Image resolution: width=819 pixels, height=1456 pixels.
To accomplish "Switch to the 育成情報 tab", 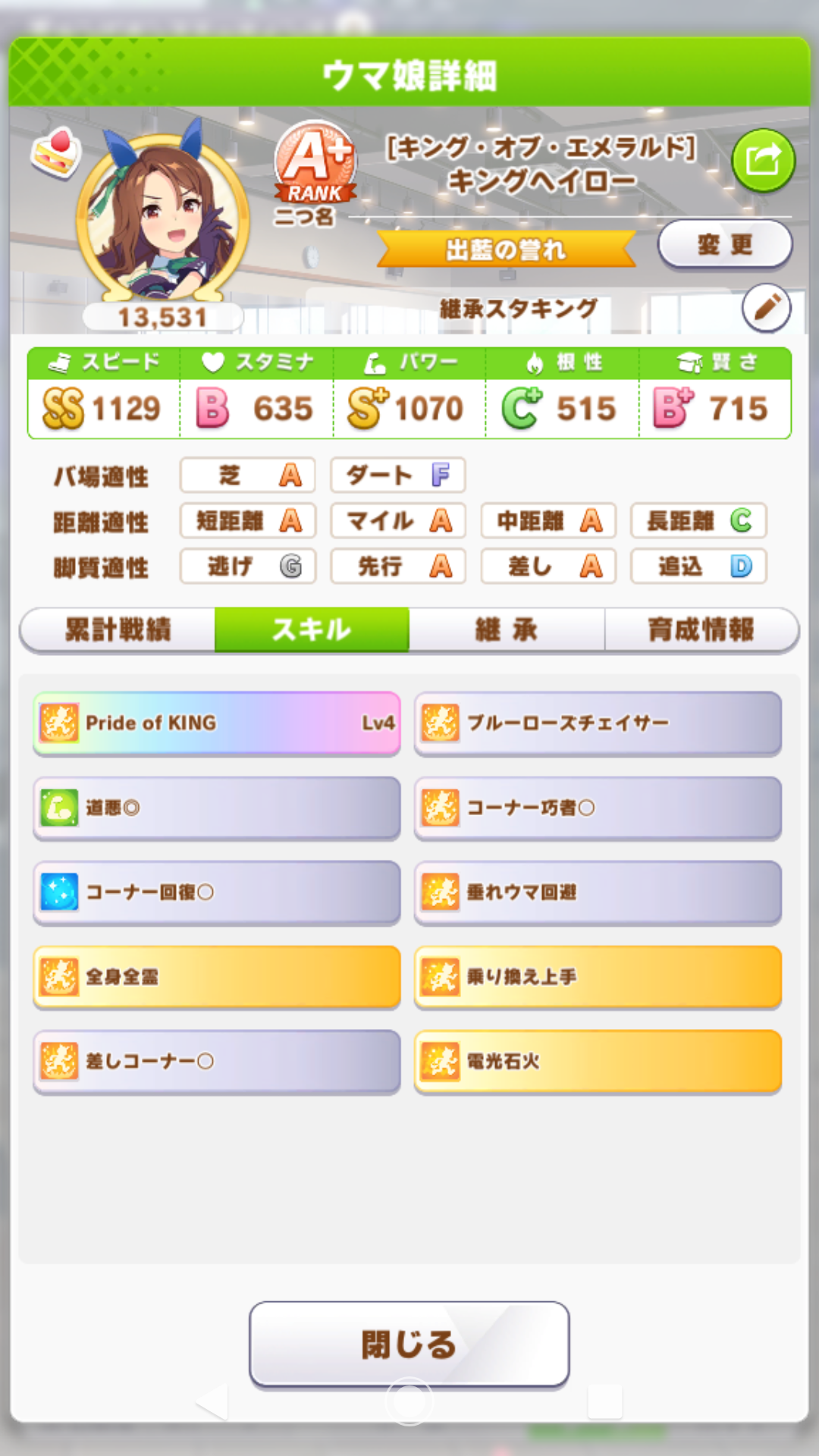I will [701, 629].
